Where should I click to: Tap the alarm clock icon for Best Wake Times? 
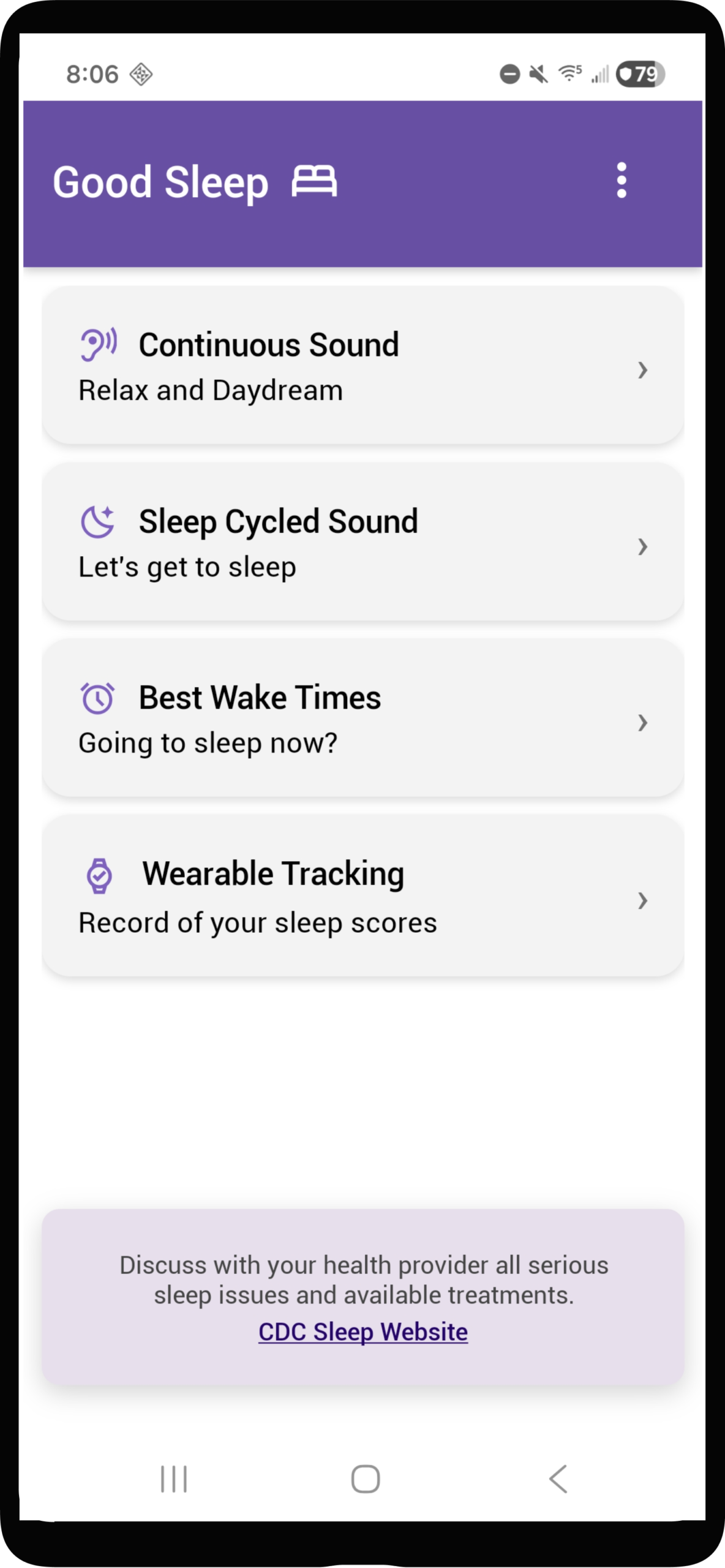point(98,696)
